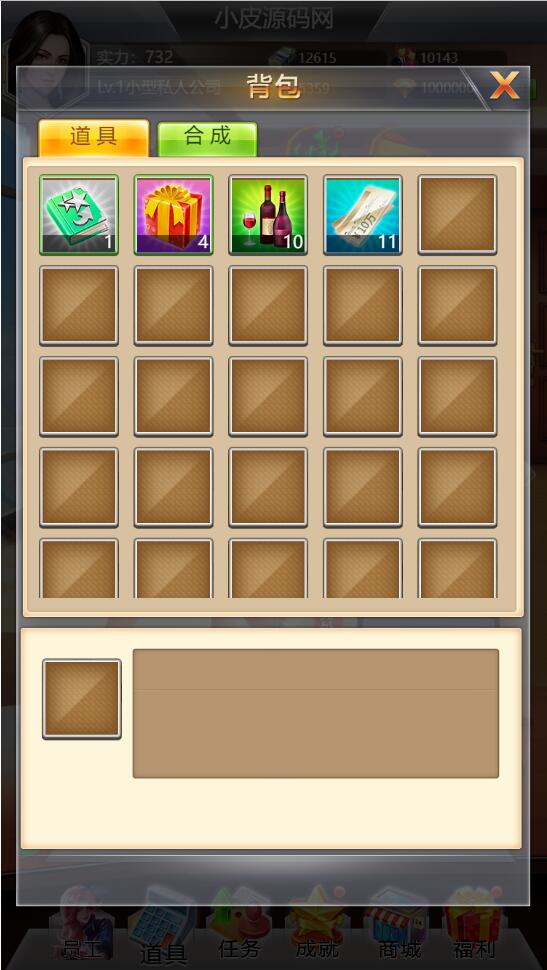Select the 道具 tab
The width and height of the screenshot is (547, 970).
coord(93,137)
